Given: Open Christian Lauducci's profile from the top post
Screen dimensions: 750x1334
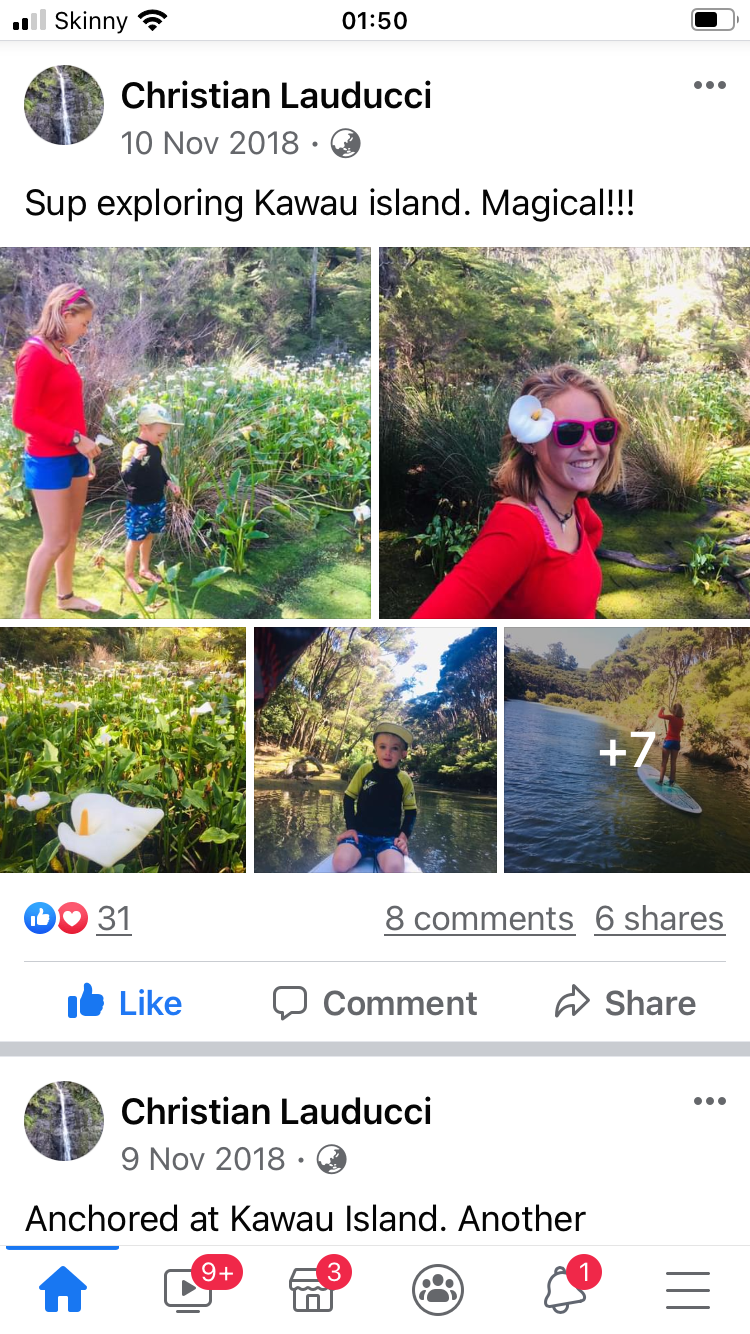Looking at the screenshot, I should click(x=276, y=96).
